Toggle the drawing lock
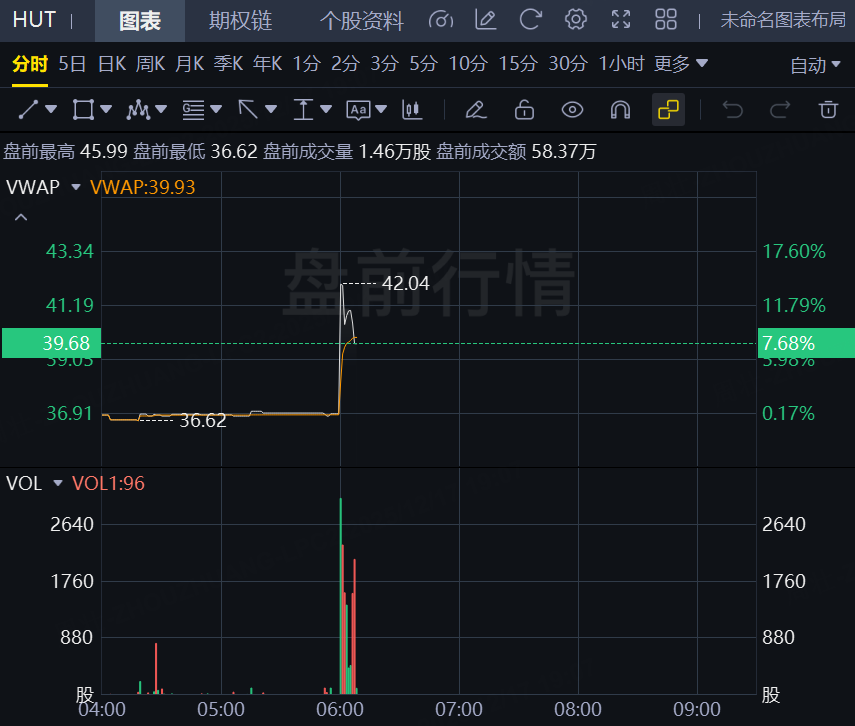 [524, 109]
